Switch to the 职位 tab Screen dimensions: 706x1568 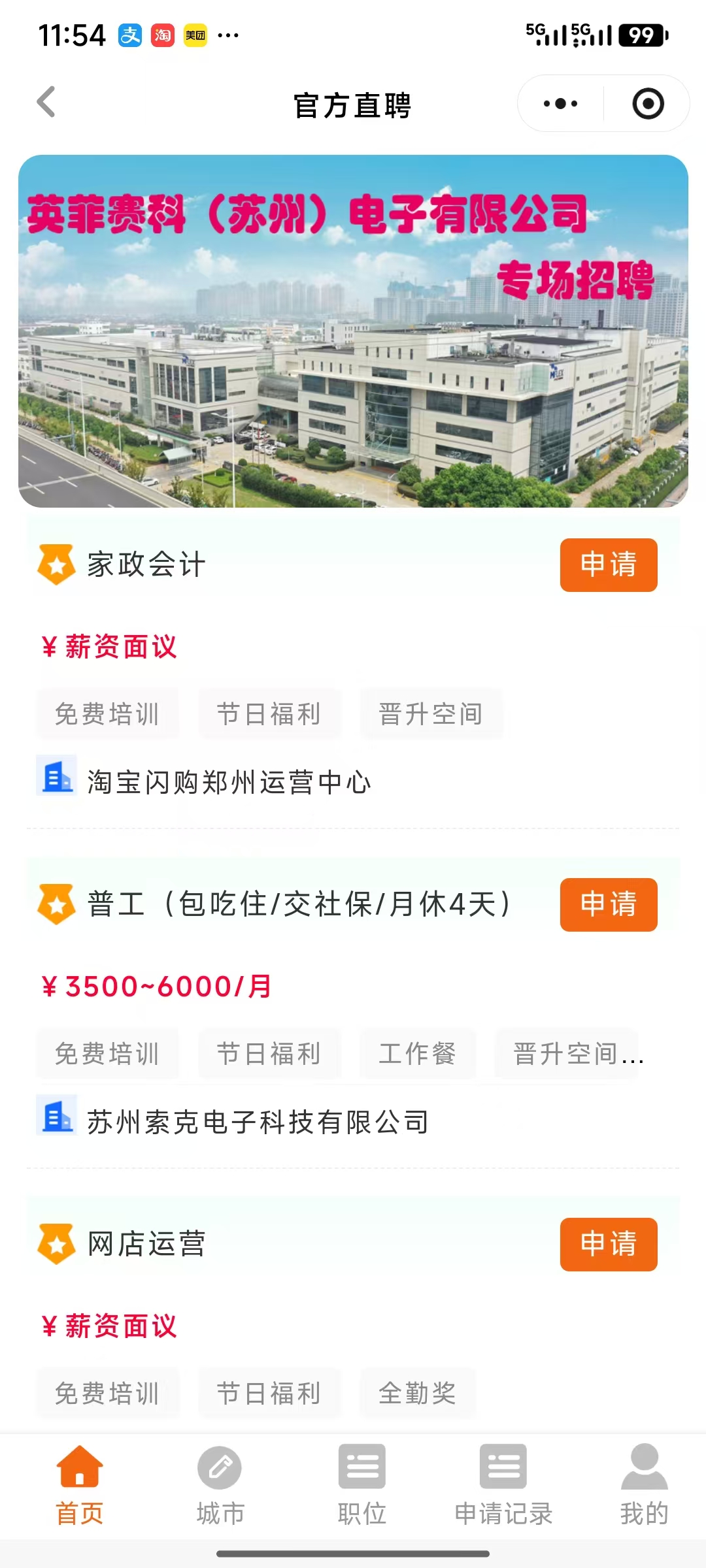click(x=362, y=1484)
